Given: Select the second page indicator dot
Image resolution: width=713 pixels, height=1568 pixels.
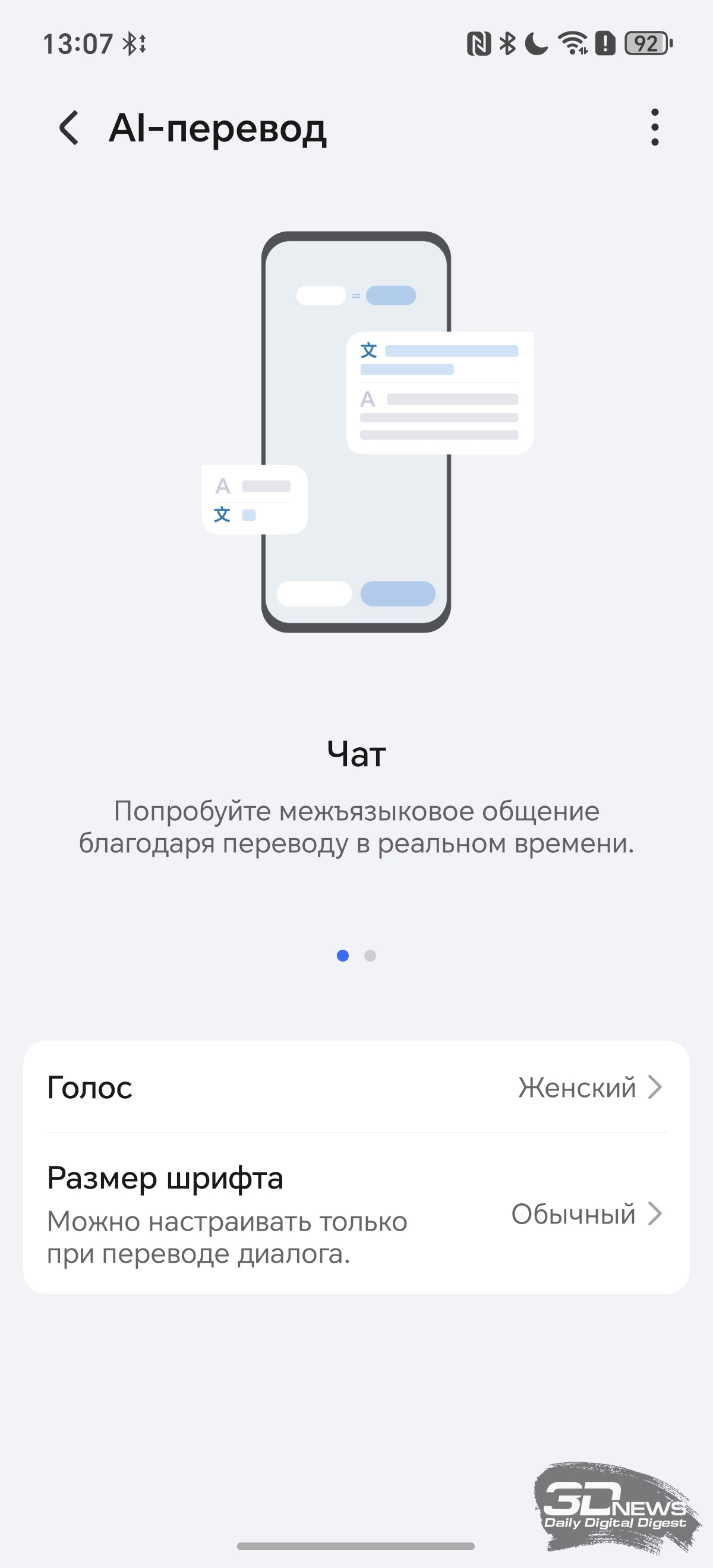Looking at the screenshot, I should [x=370, y=956].
